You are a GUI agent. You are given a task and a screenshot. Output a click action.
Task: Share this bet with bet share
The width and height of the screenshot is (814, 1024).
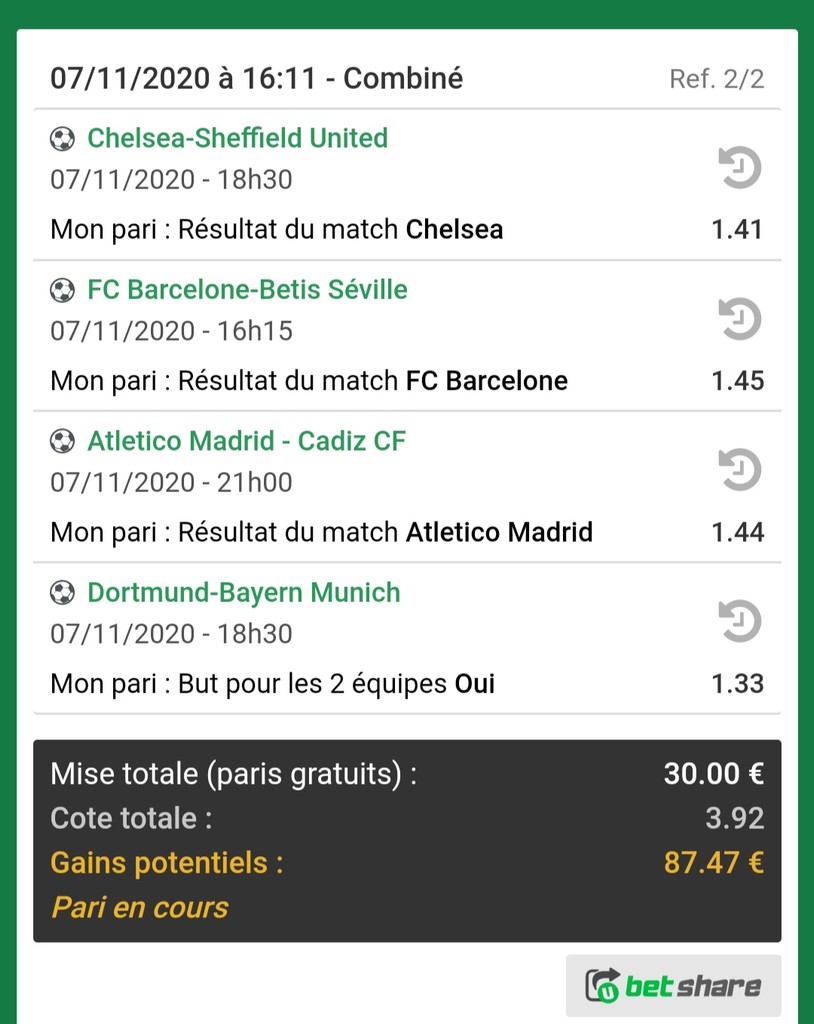(x=673, y=986)
